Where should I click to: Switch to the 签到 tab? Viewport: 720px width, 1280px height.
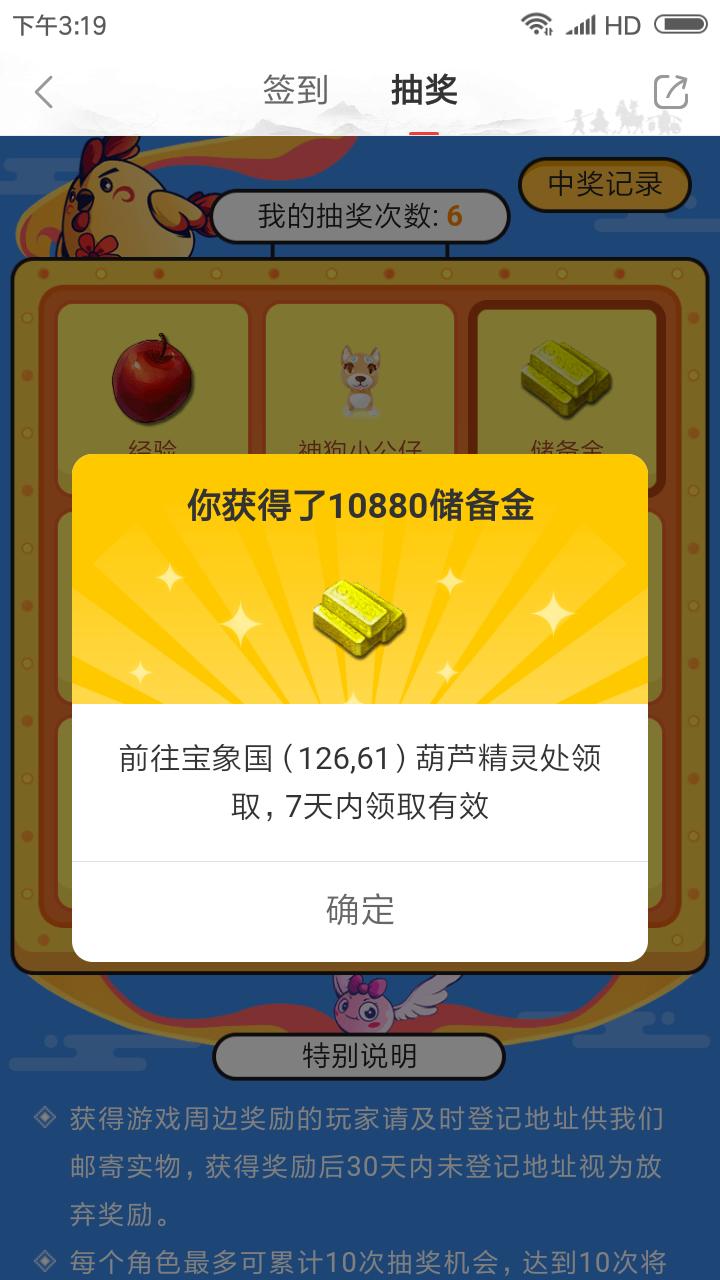(295, 90)
